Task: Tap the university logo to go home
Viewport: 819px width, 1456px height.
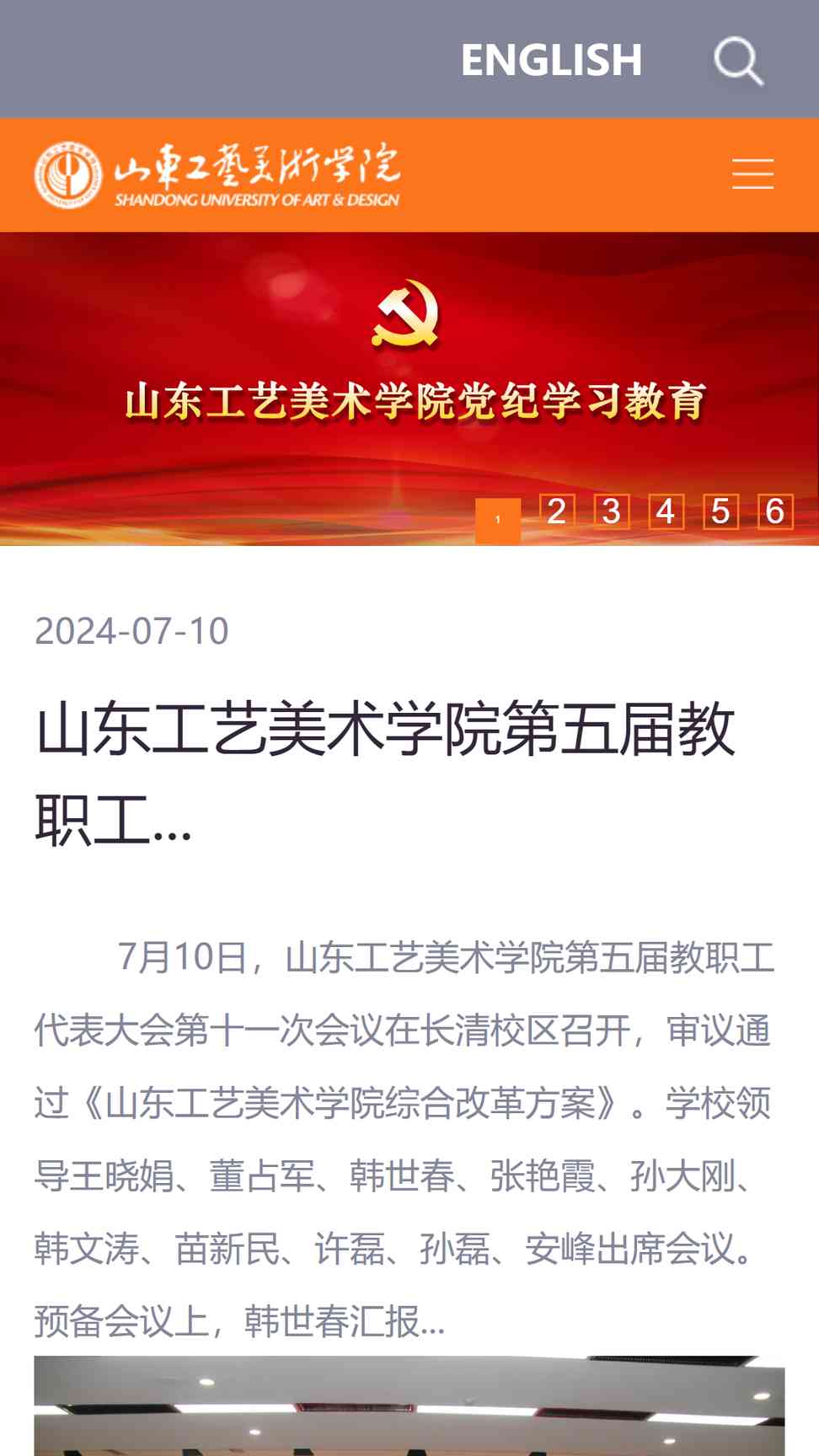Action: pyautogui.click(x=217, y=175)
